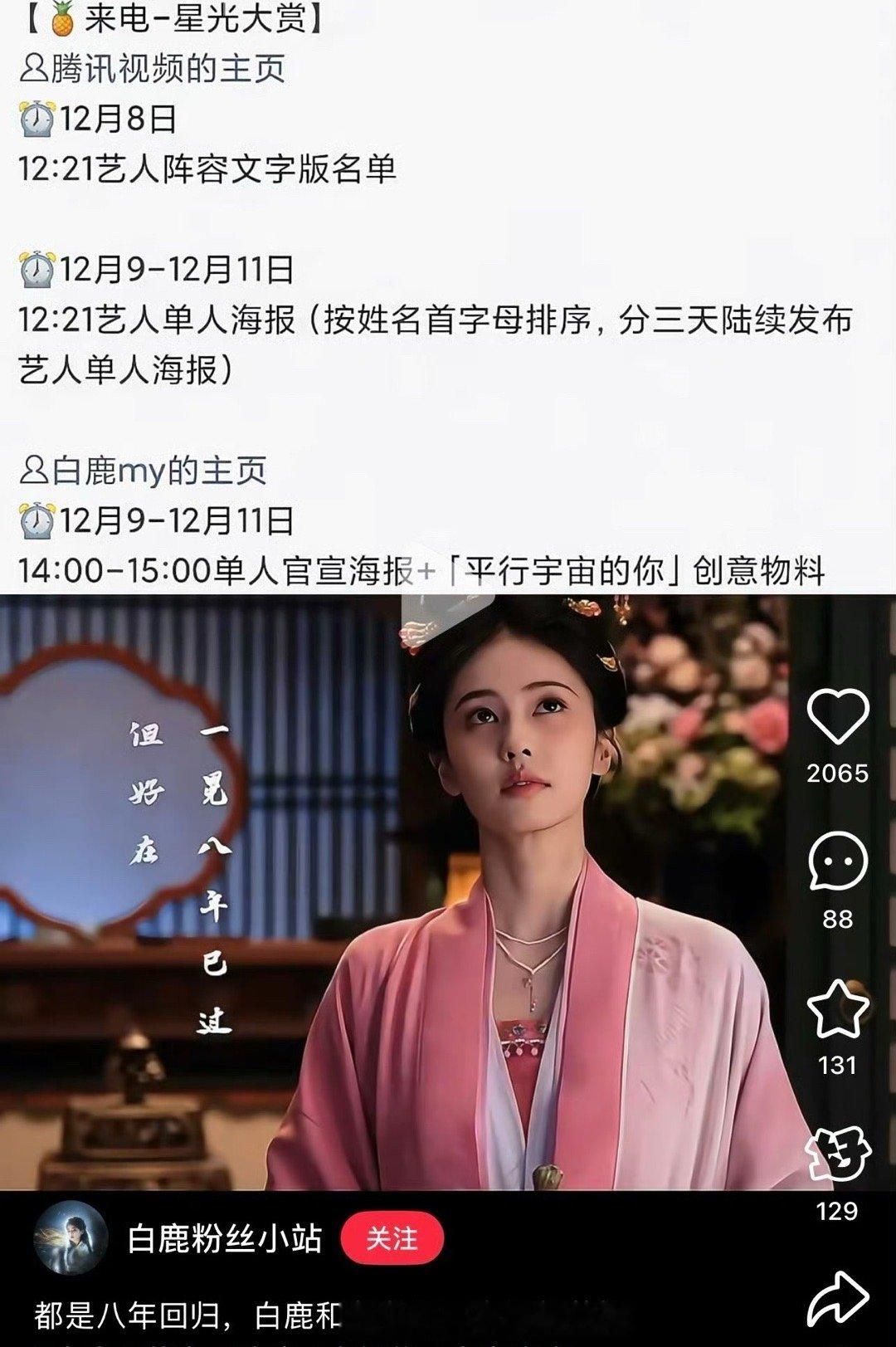Tap the like count 2065
Viewport: 896px width, 1347px height.
click(x=838, y=772)
